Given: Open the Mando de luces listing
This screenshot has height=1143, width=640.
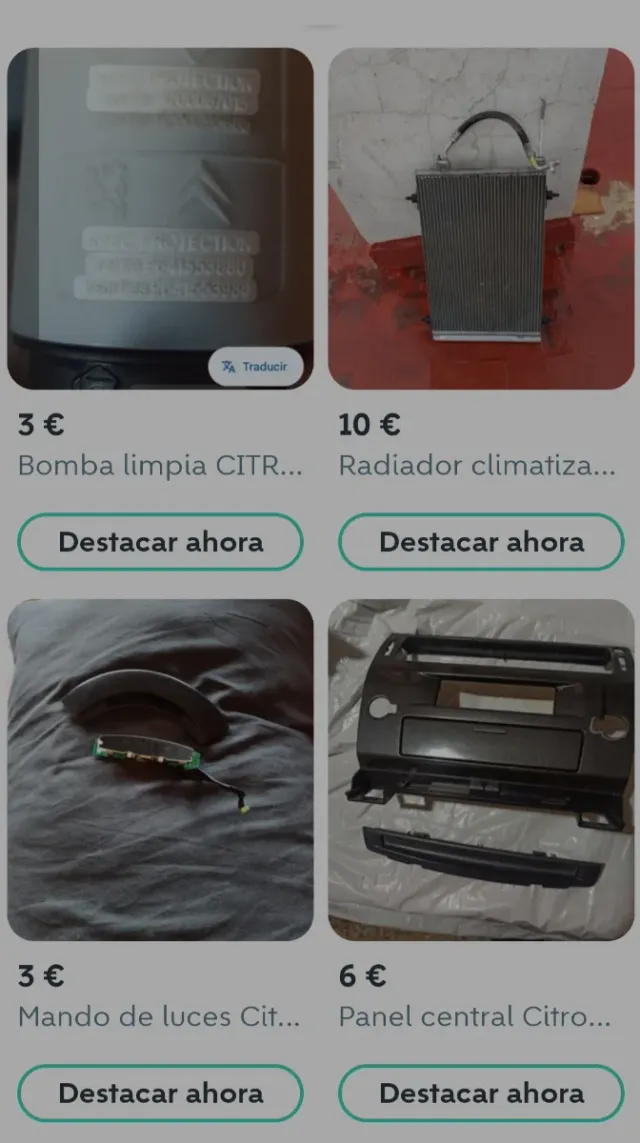Looking at the screenshot, I should [x=160, y=769].
